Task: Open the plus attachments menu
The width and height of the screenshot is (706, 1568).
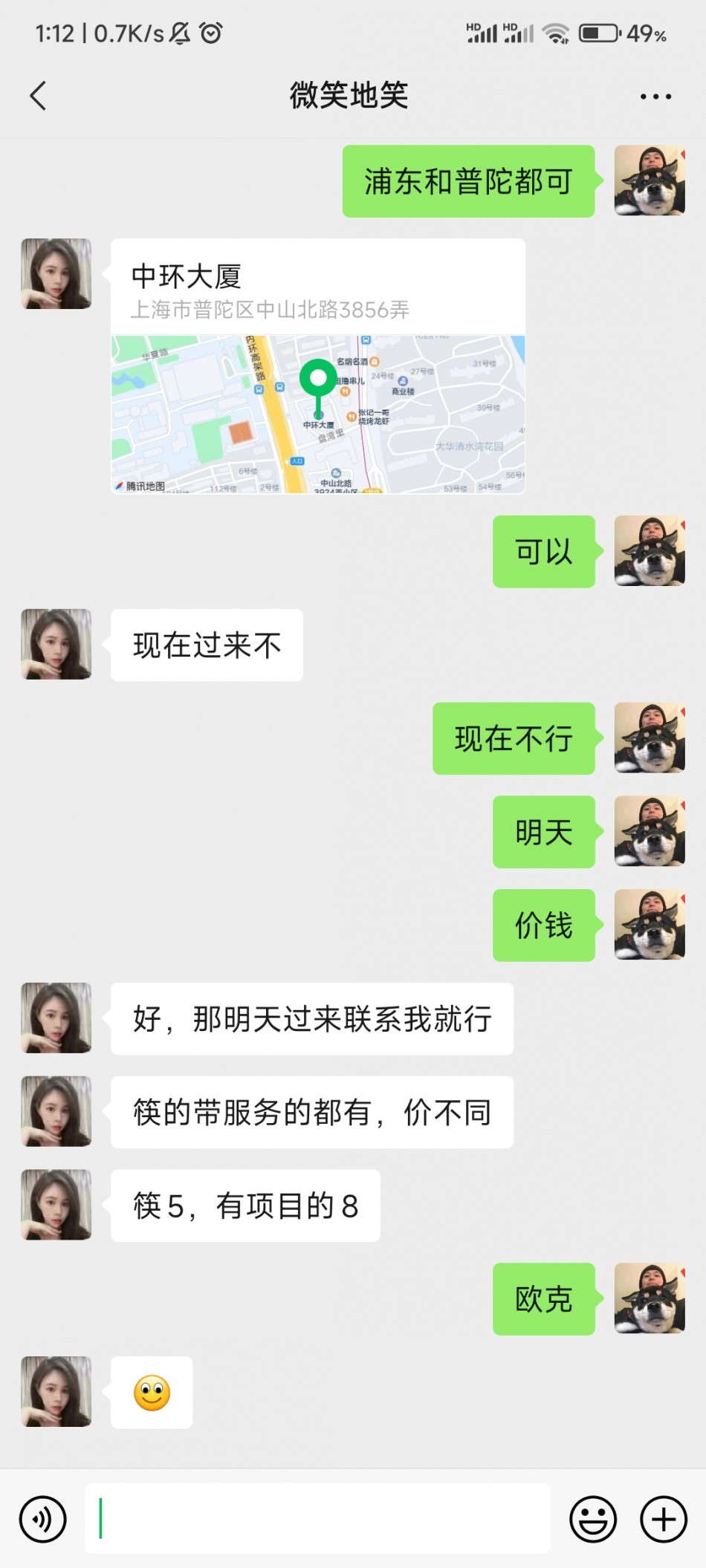Action: point(663,1519)
